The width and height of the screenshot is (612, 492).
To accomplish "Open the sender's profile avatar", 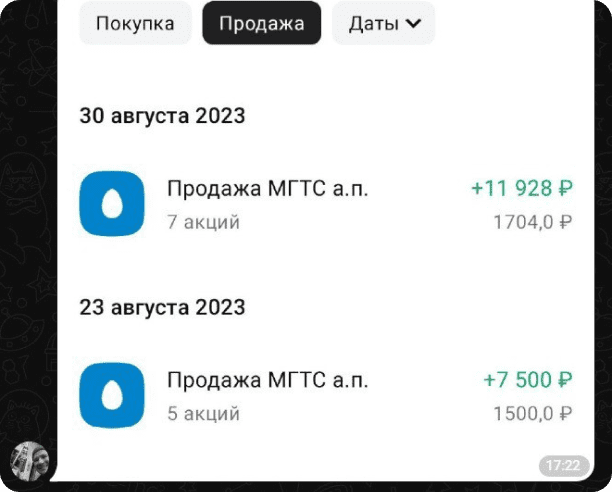I will click(x=27, y=460).
